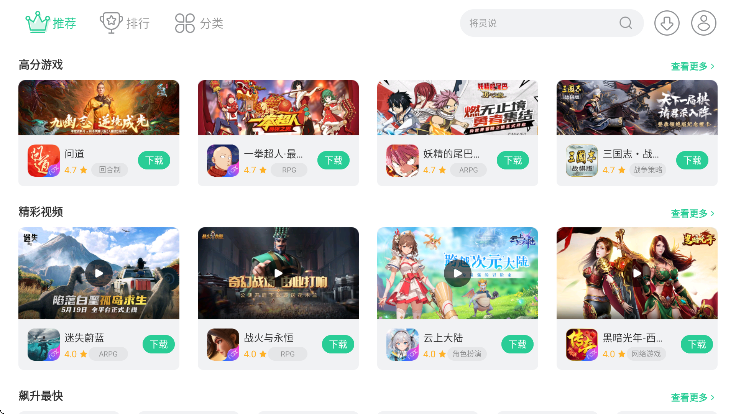The width and height of the screenshot is (736, 414).
Task: View more 飙升最快
Action: [692, 397]
